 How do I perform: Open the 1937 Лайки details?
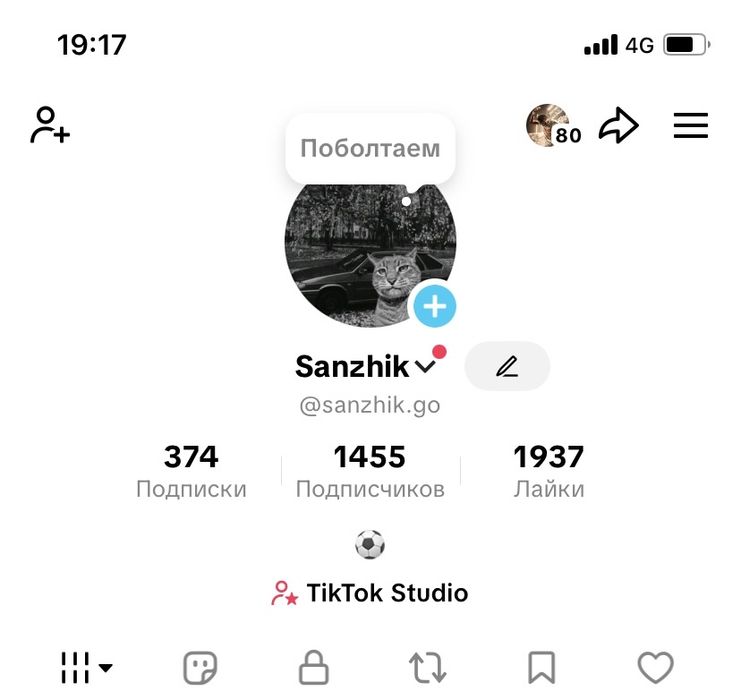pyautogui.click(x=548, y=471)
